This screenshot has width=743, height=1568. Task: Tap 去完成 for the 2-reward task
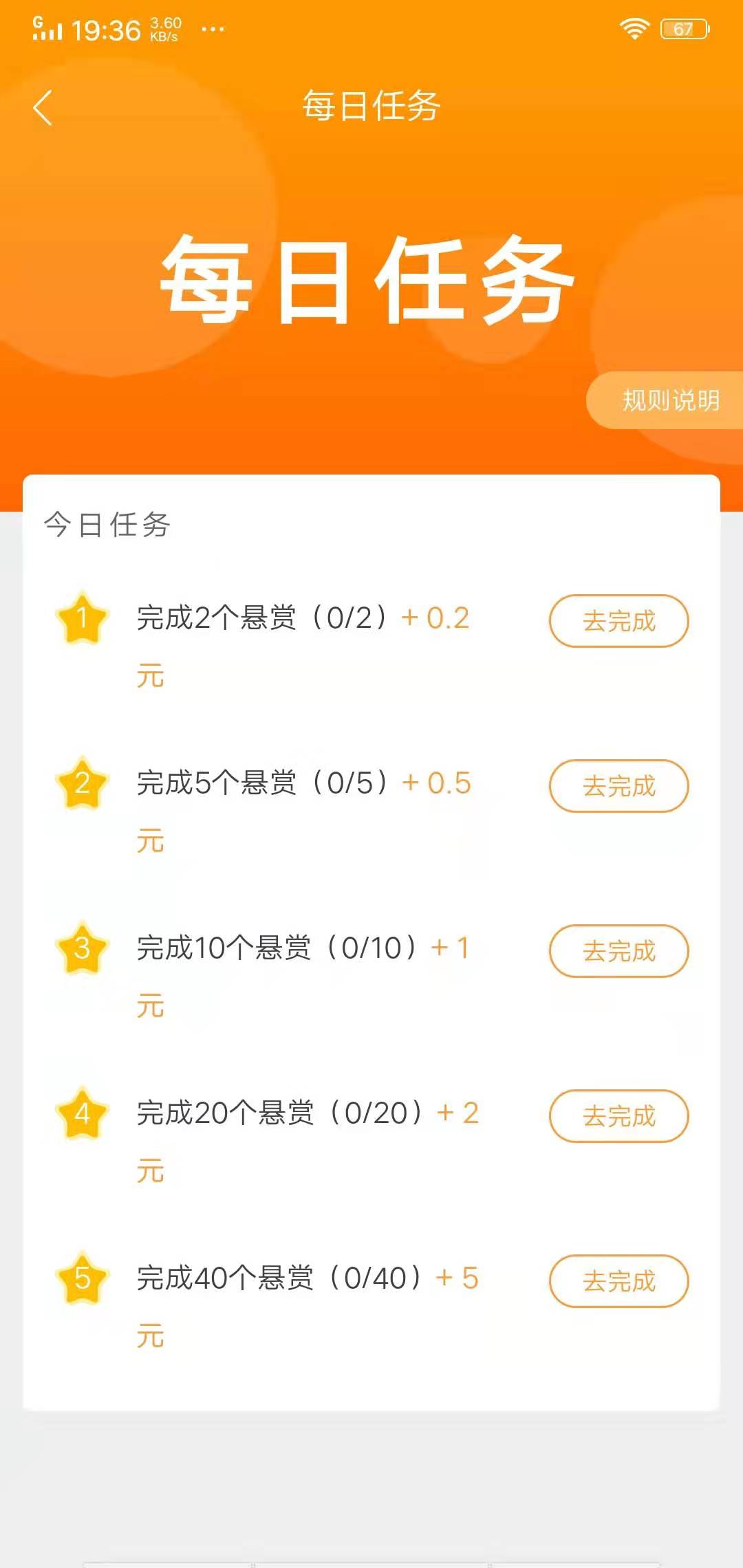tap(618, 621)
